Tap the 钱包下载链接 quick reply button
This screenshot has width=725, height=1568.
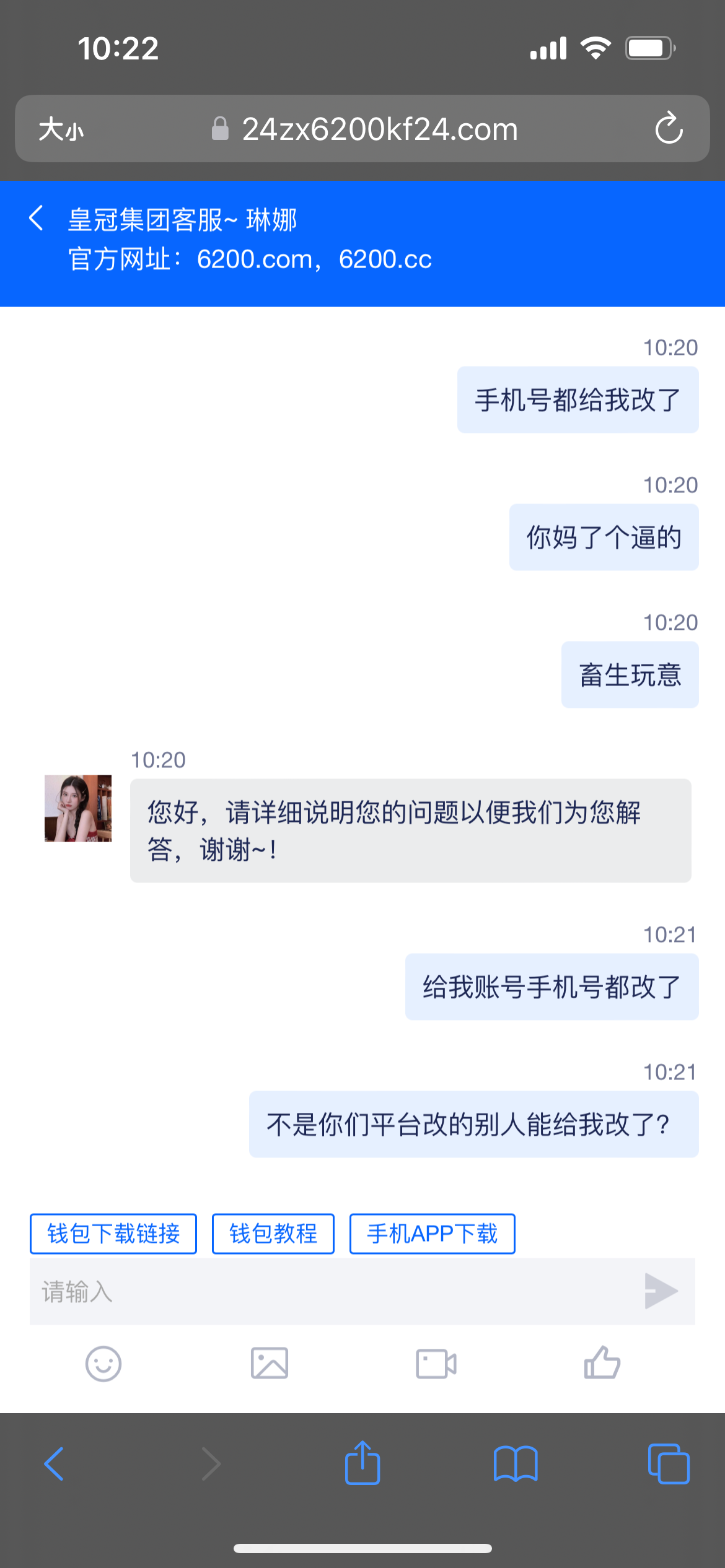click(113, 1234)
